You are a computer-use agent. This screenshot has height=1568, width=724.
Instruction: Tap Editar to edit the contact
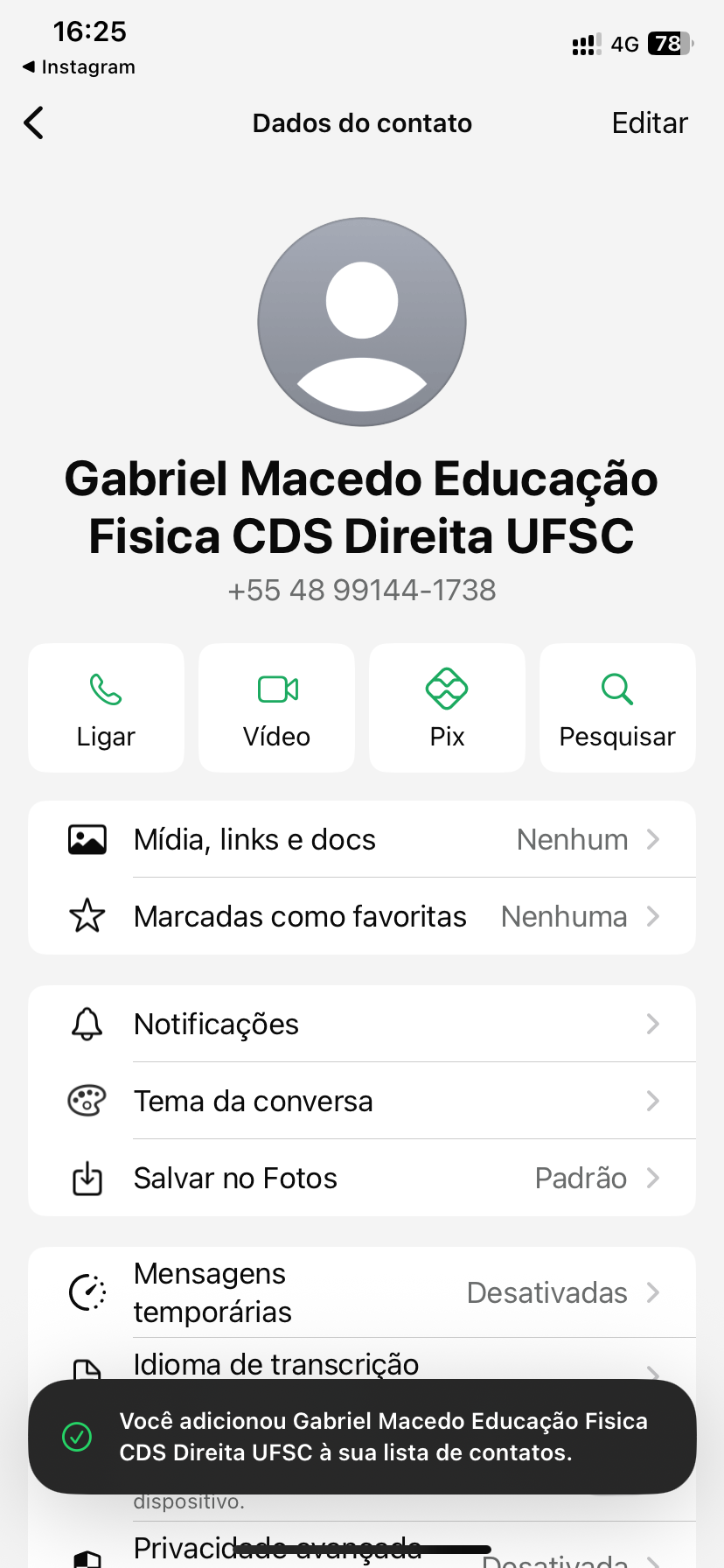point(649,123)
